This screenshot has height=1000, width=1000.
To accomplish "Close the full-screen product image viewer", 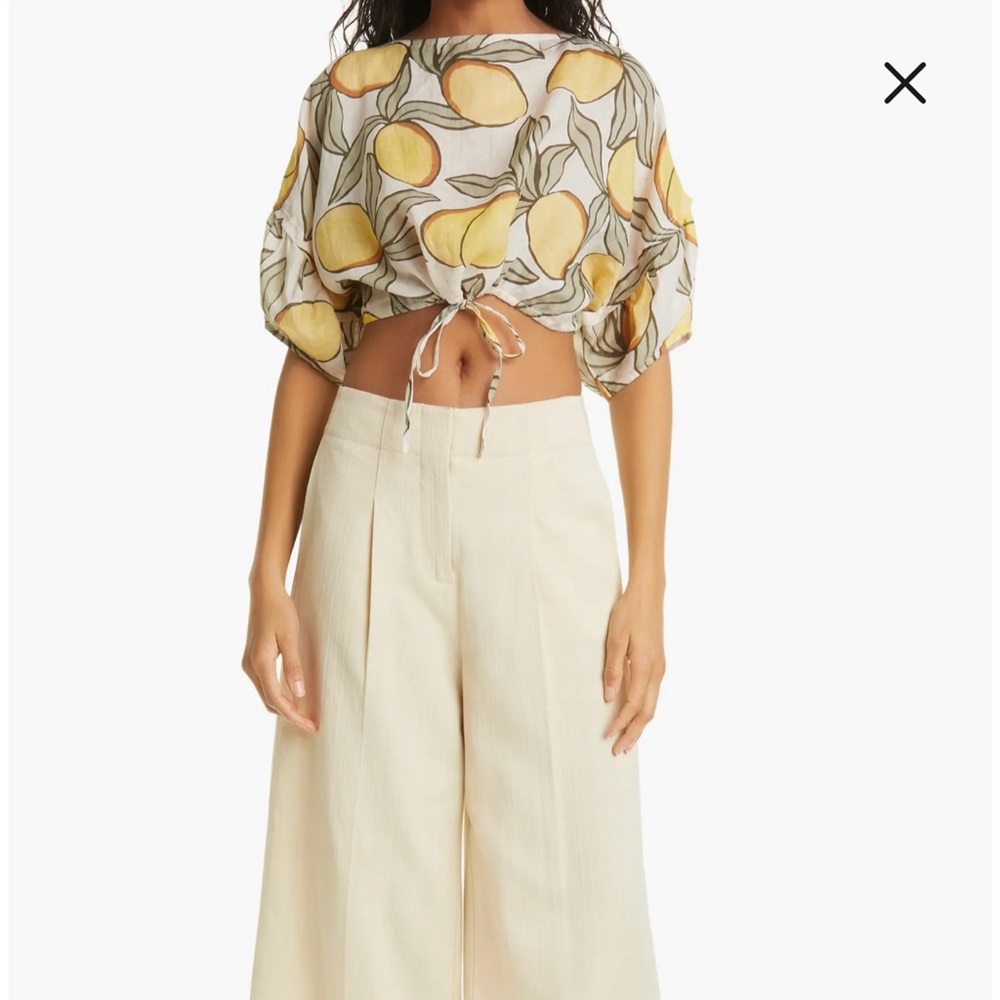I will click(904, 83).
